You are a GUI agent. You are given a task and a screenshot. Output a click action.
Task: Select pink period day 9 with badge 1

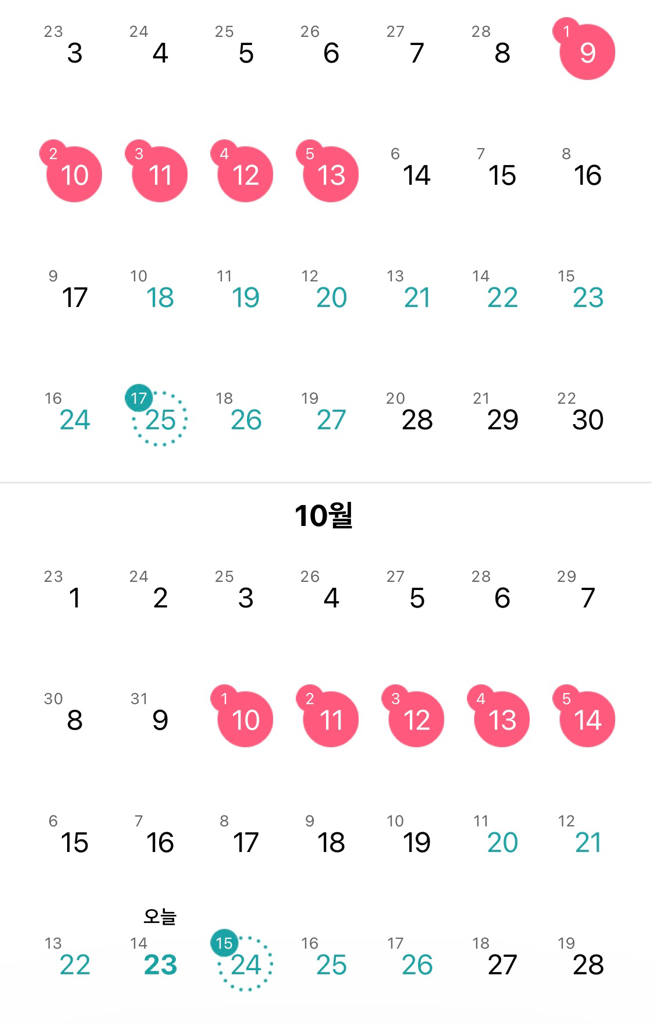[x=587, y=53]
